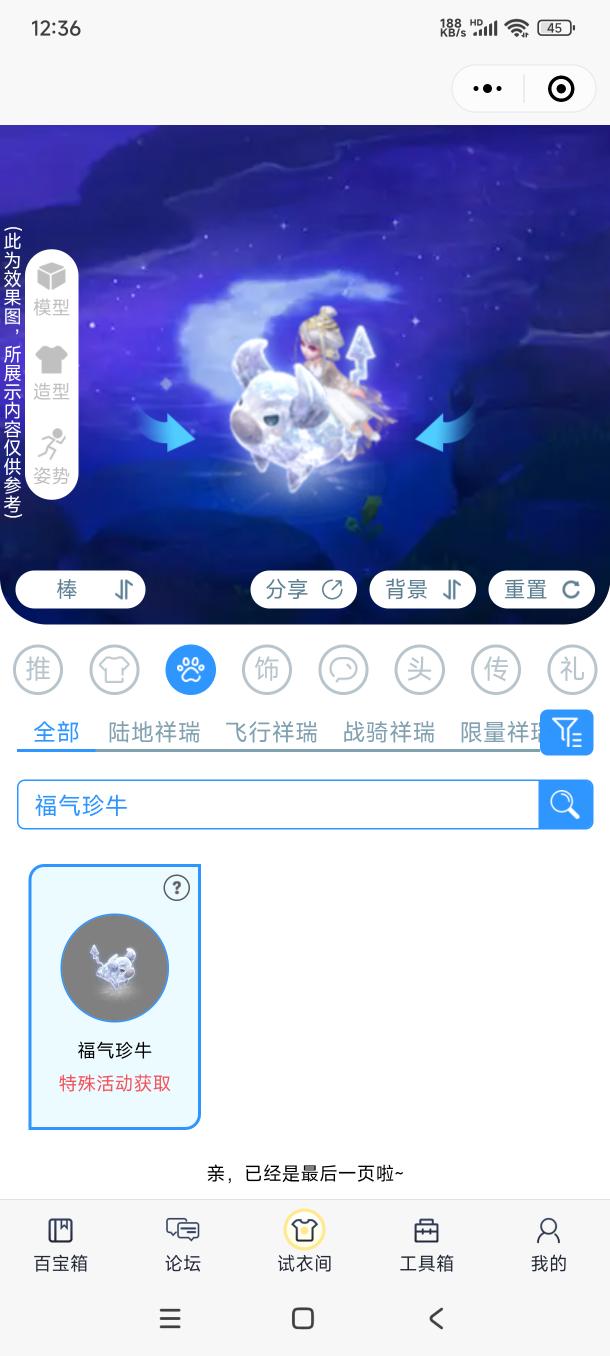Select the 造型 option
This screenshot has height=1356, width=610.
click(x=51, y=373)
